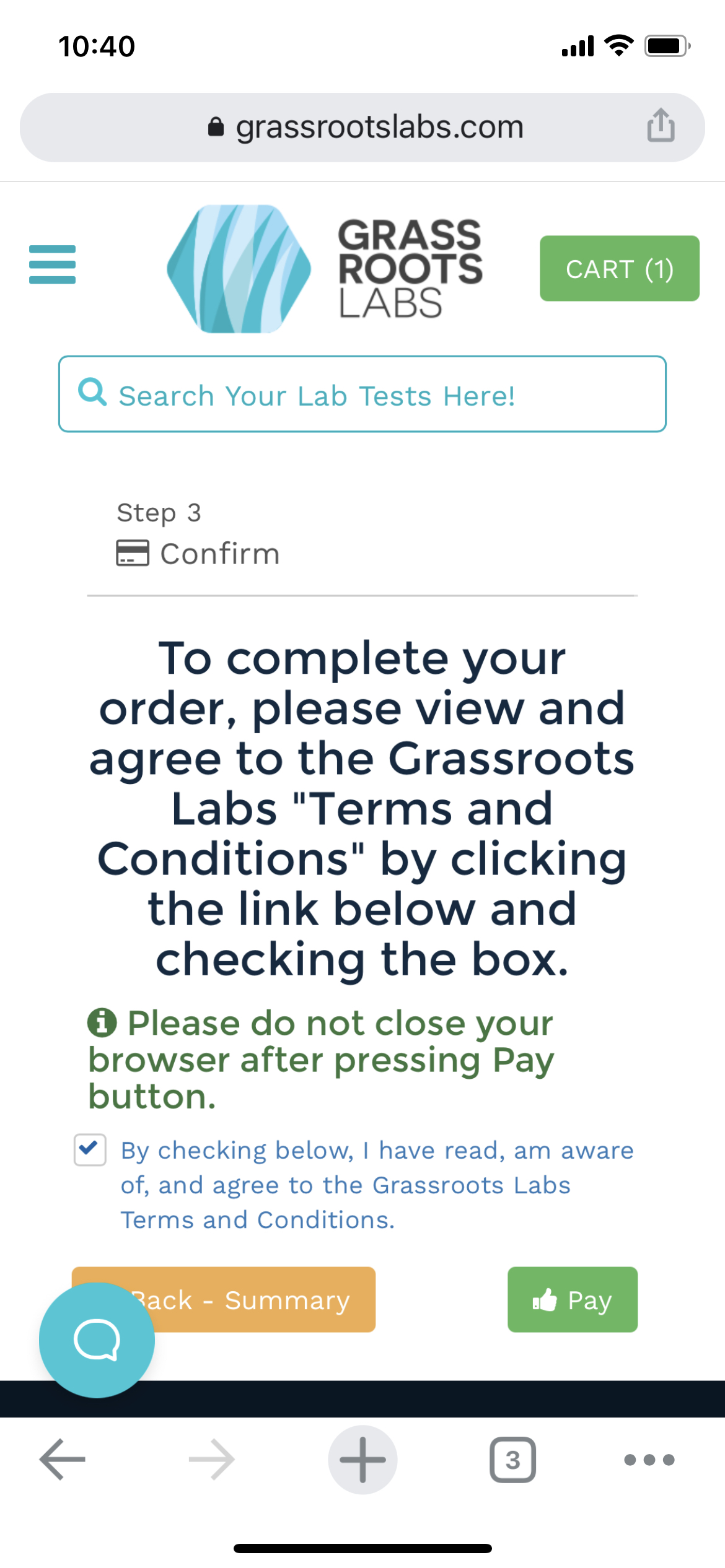Share this page from address bar

pos(661,126)
